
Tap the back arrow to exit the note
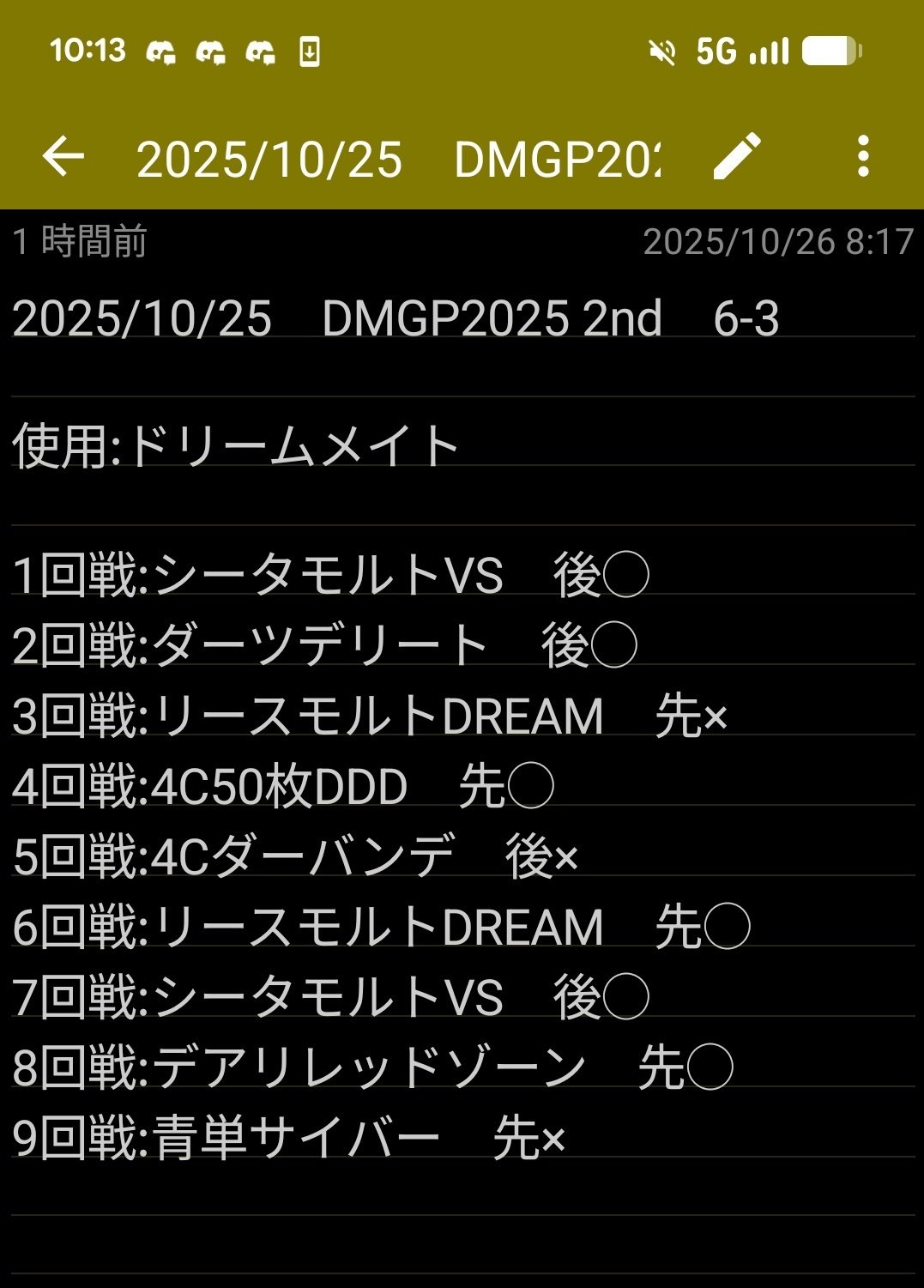point(62,154)
